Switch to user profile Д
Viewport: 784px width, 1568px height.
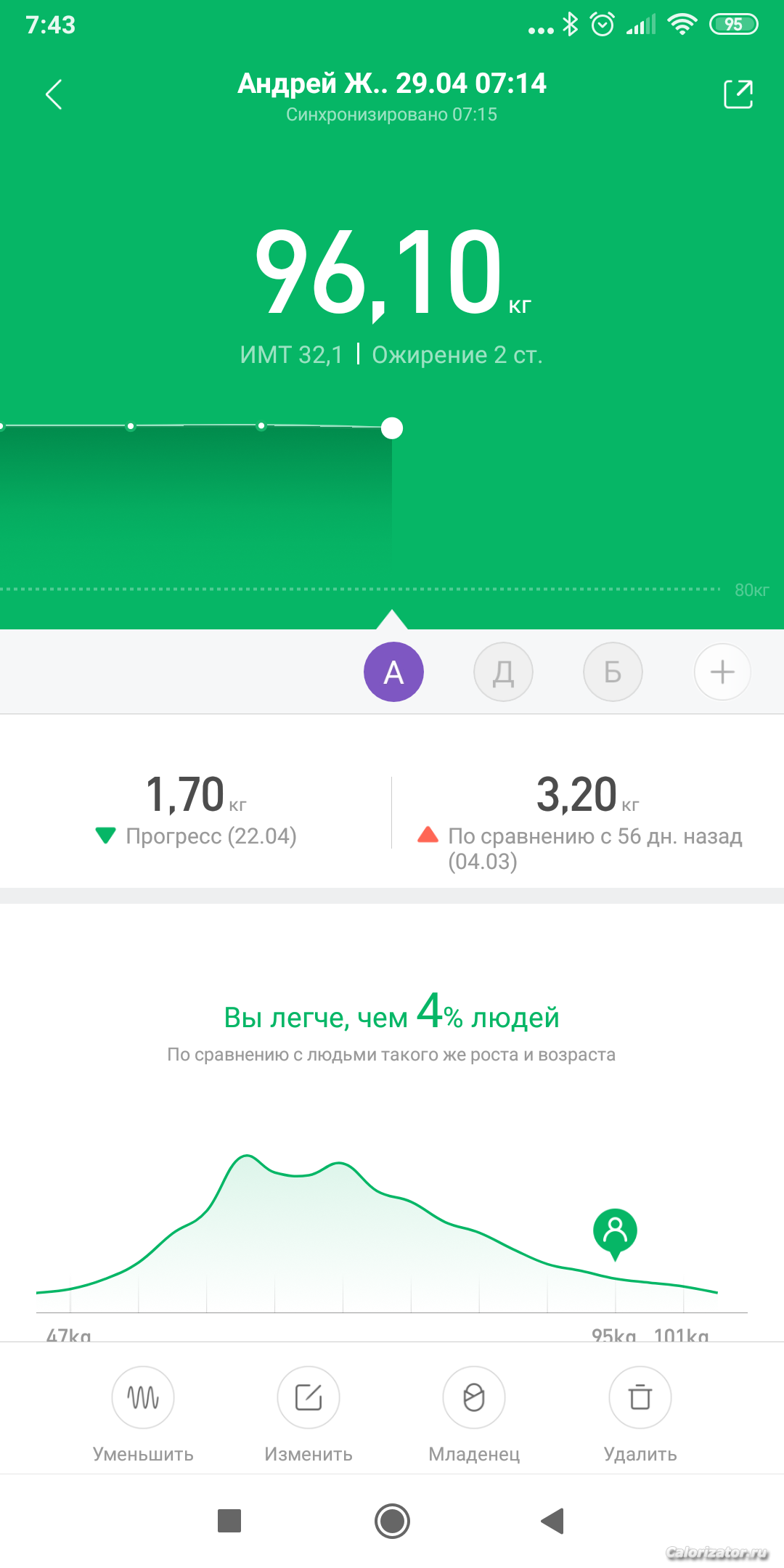503,672
